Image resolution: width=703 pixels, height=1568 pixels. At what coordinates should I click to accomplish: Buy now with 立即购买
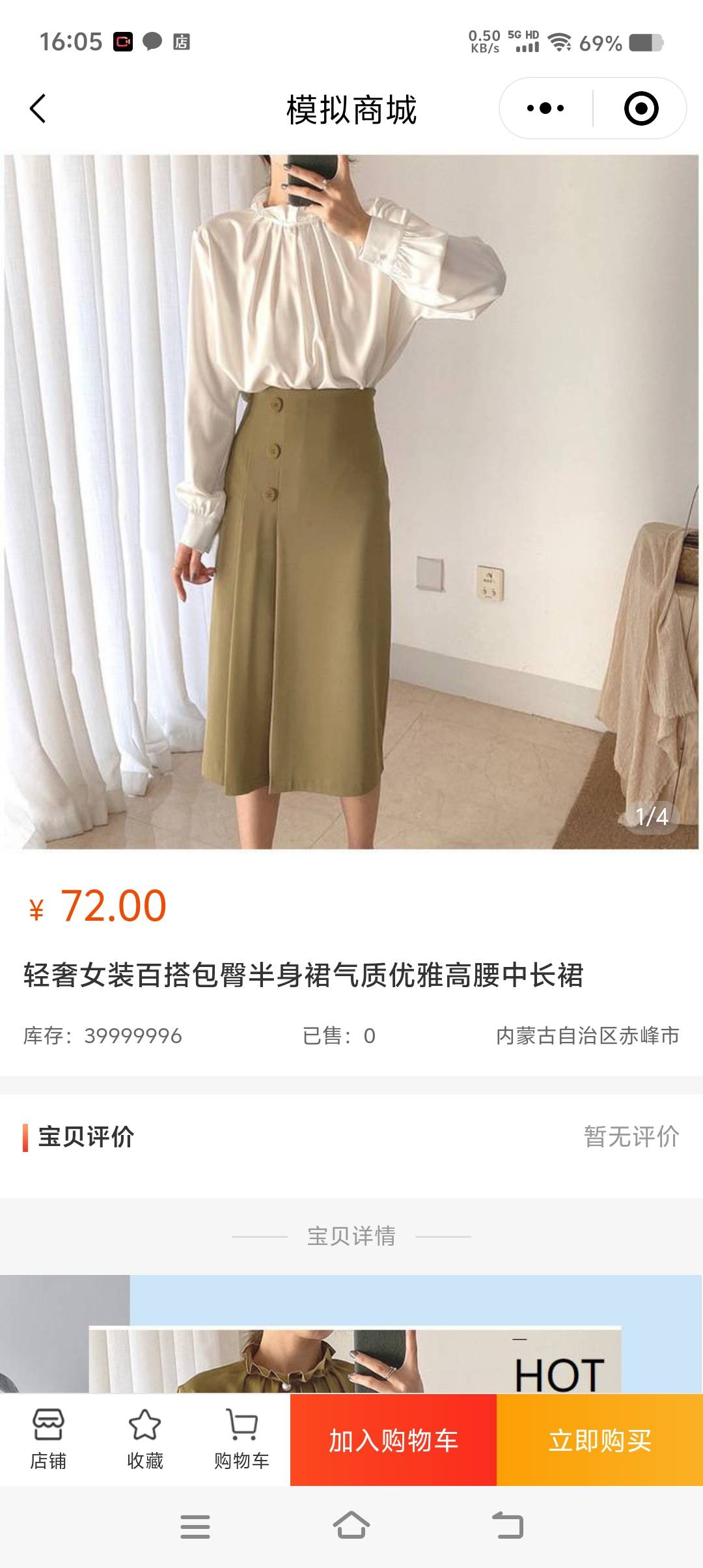coord(600,1440)
